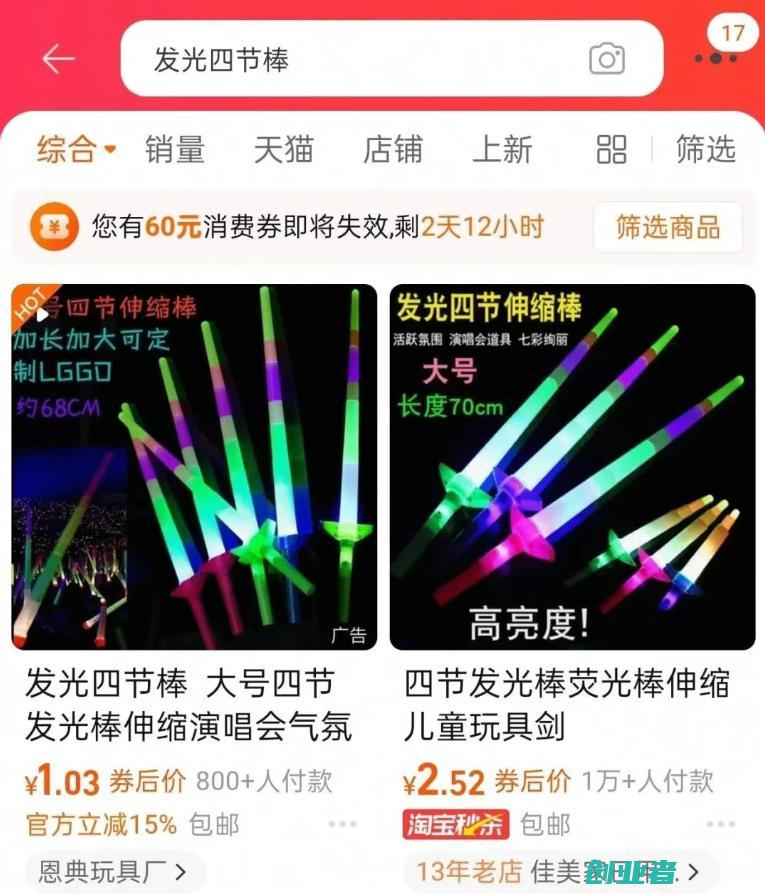Open the 筛选 filter panel

pyautogui.click(x=709, y=149)
